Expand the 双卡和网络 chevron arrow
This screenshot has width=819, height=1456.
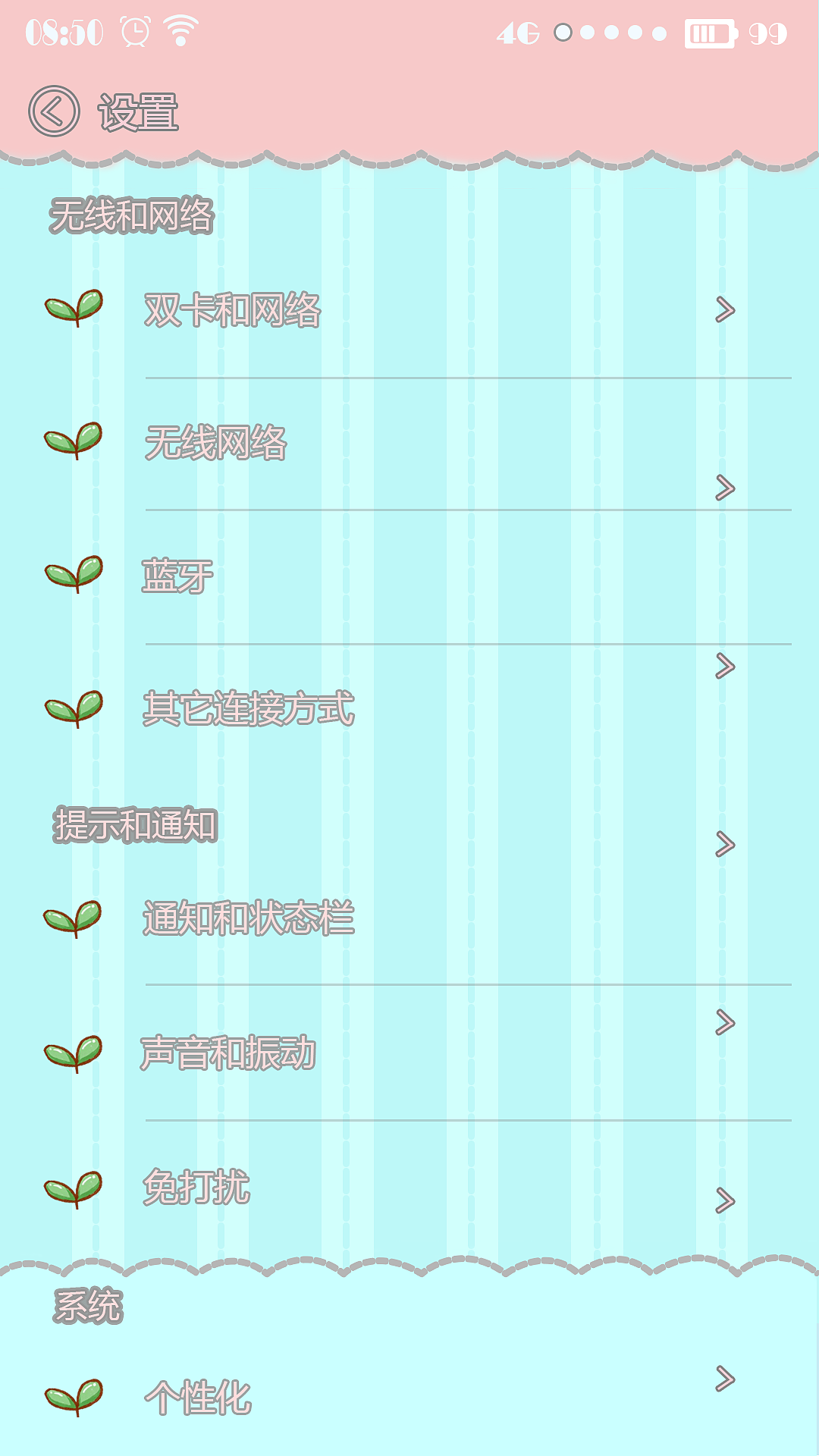724,309
